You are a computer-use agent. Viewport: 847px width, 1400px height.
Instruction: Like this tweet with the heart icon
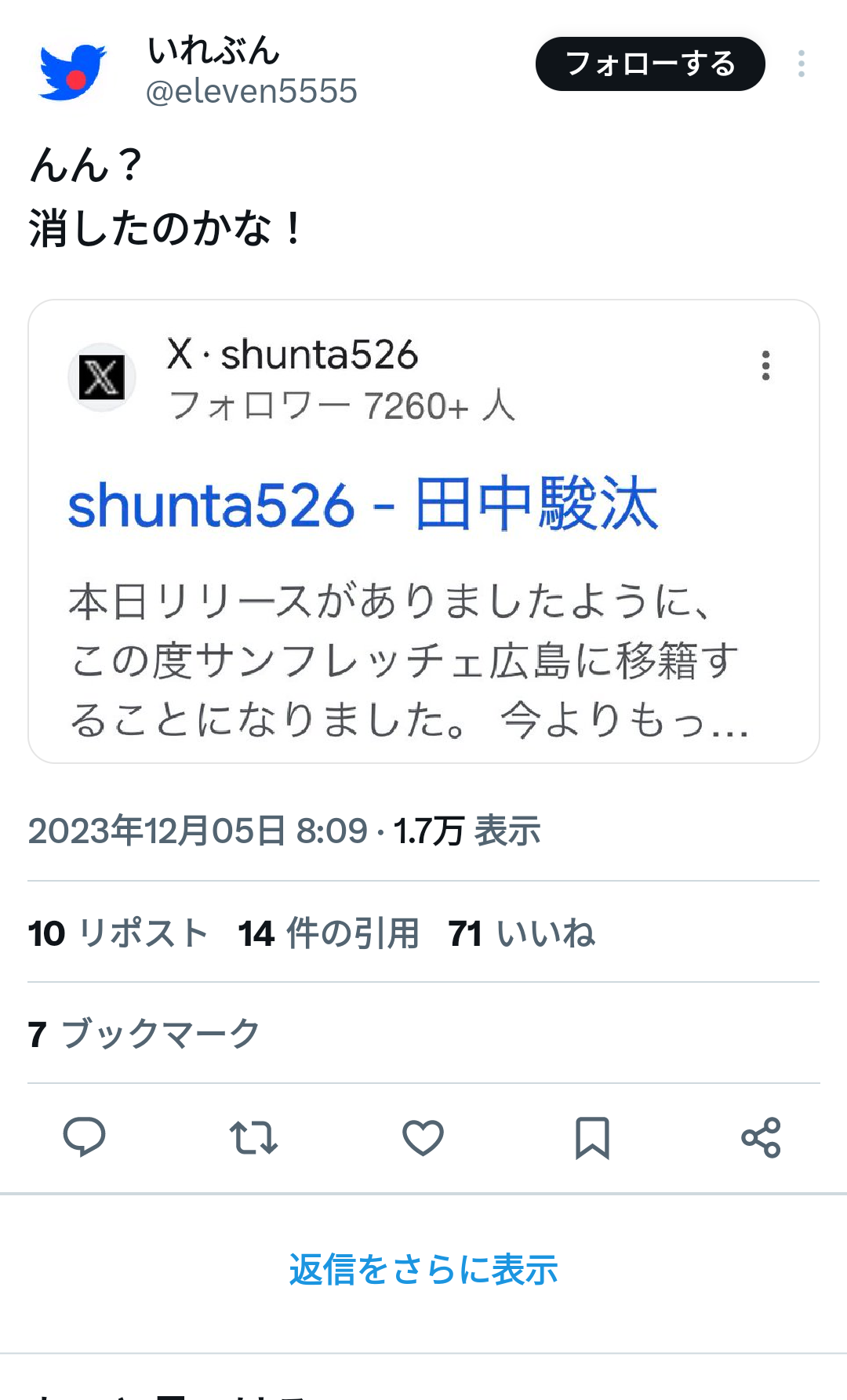(423, 1137)
